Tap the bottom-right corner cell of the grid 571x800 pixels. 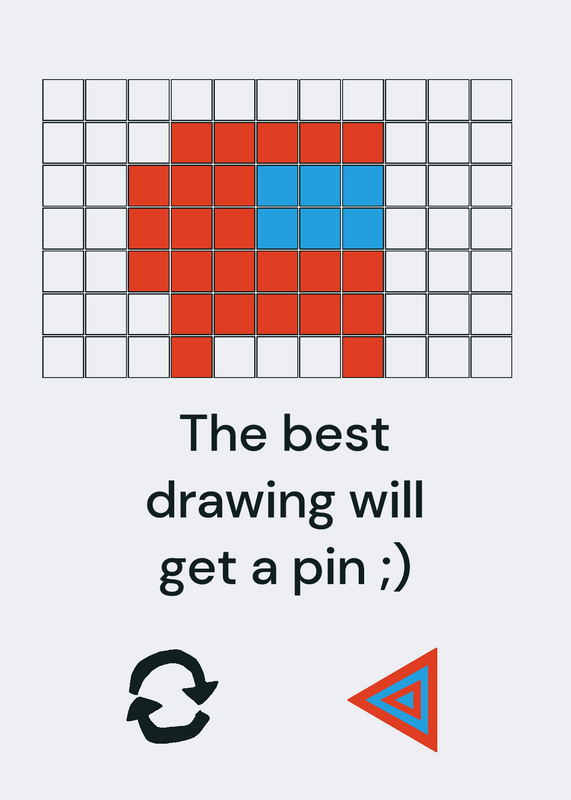[491, 357]
